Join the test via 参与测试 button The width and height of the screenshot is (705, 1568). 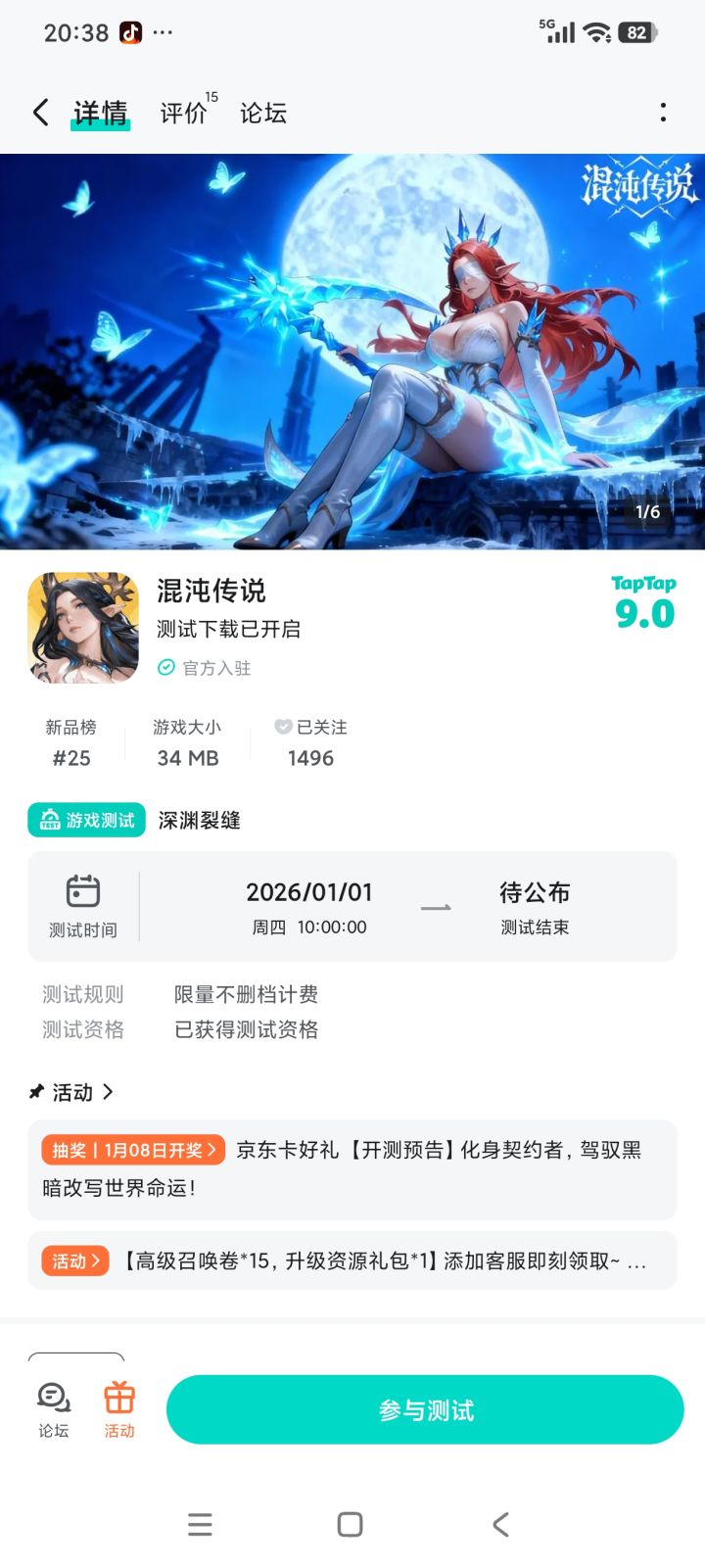coord(425,1410)
